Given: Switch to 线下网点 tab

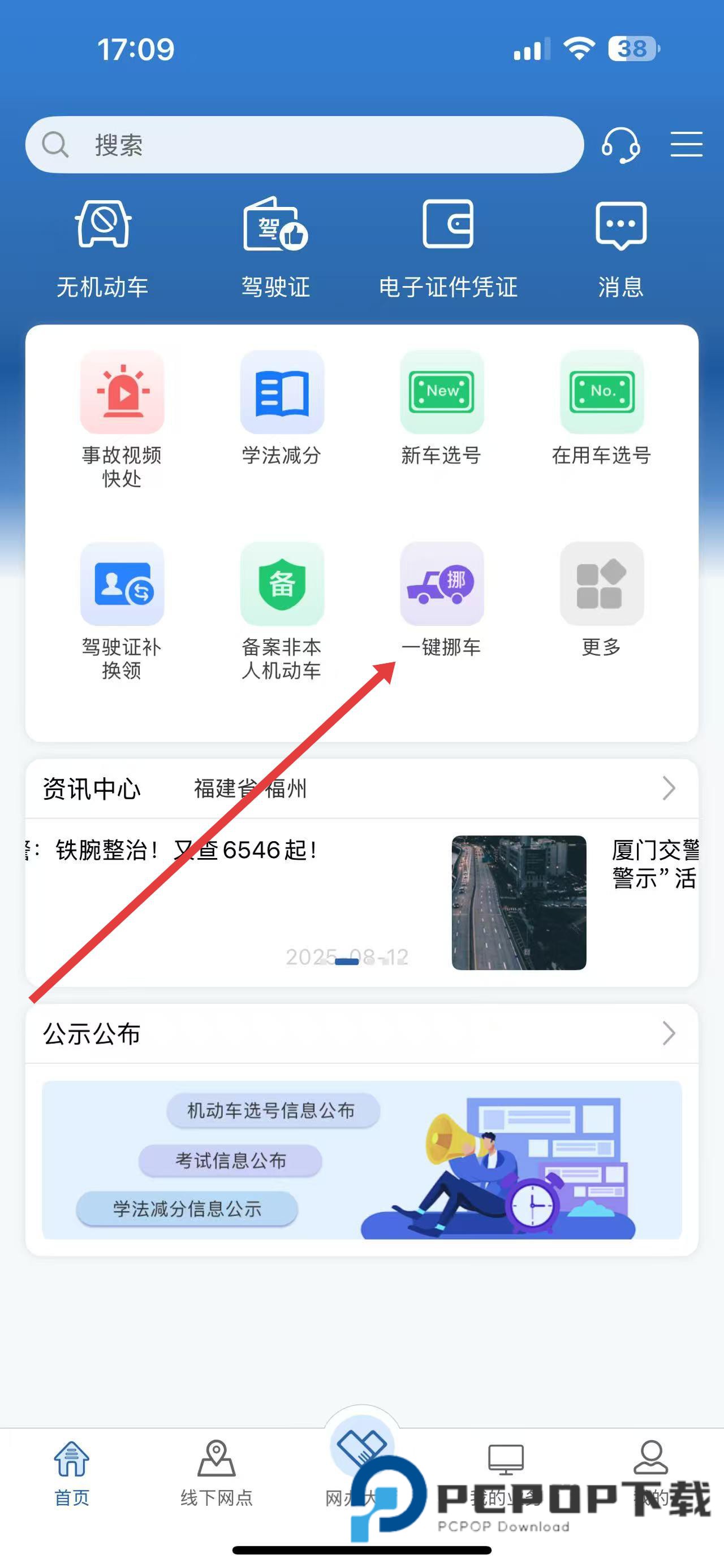Looking at the screenshot, I should (216, 1472).
